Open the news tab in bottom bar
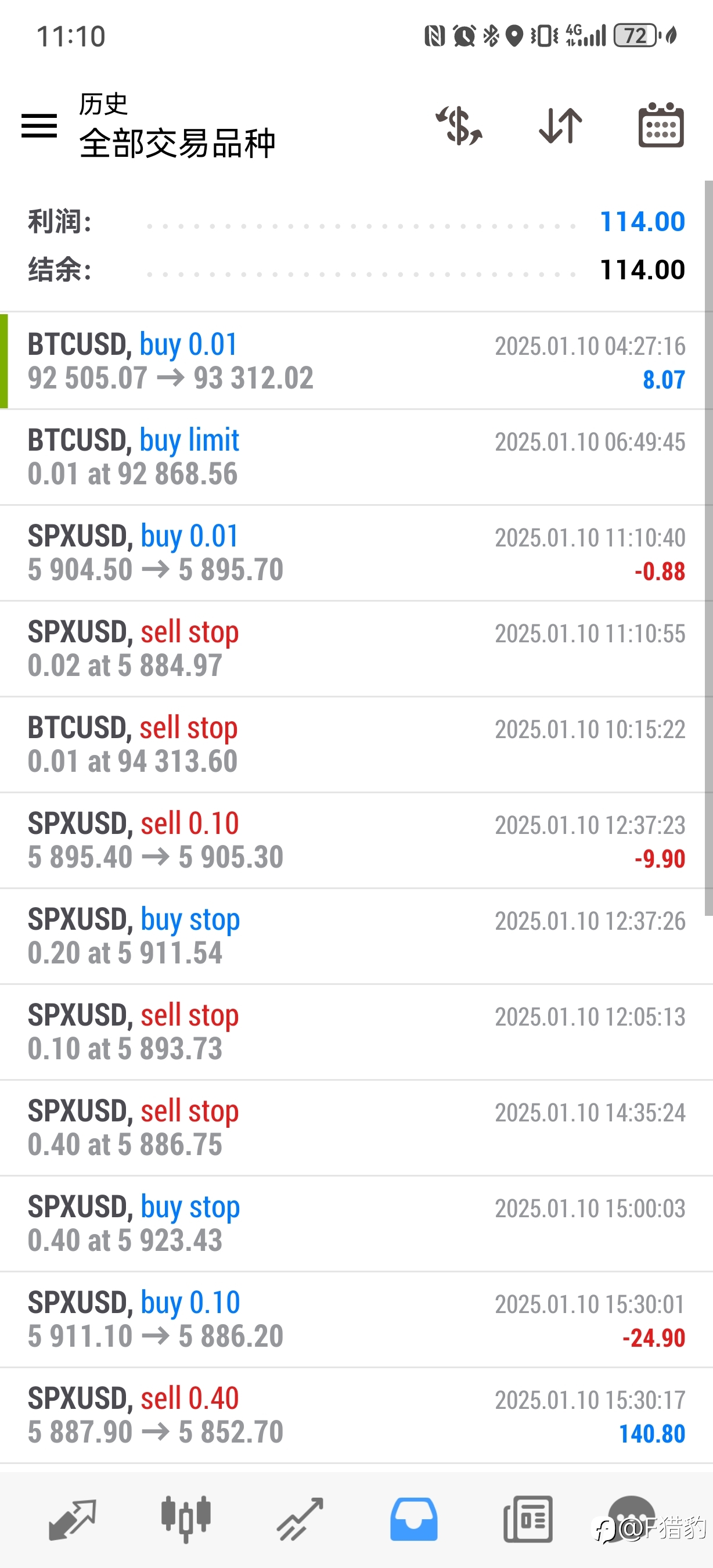This screenshot has width=713, height=1568. click(x=528, y=1519)
